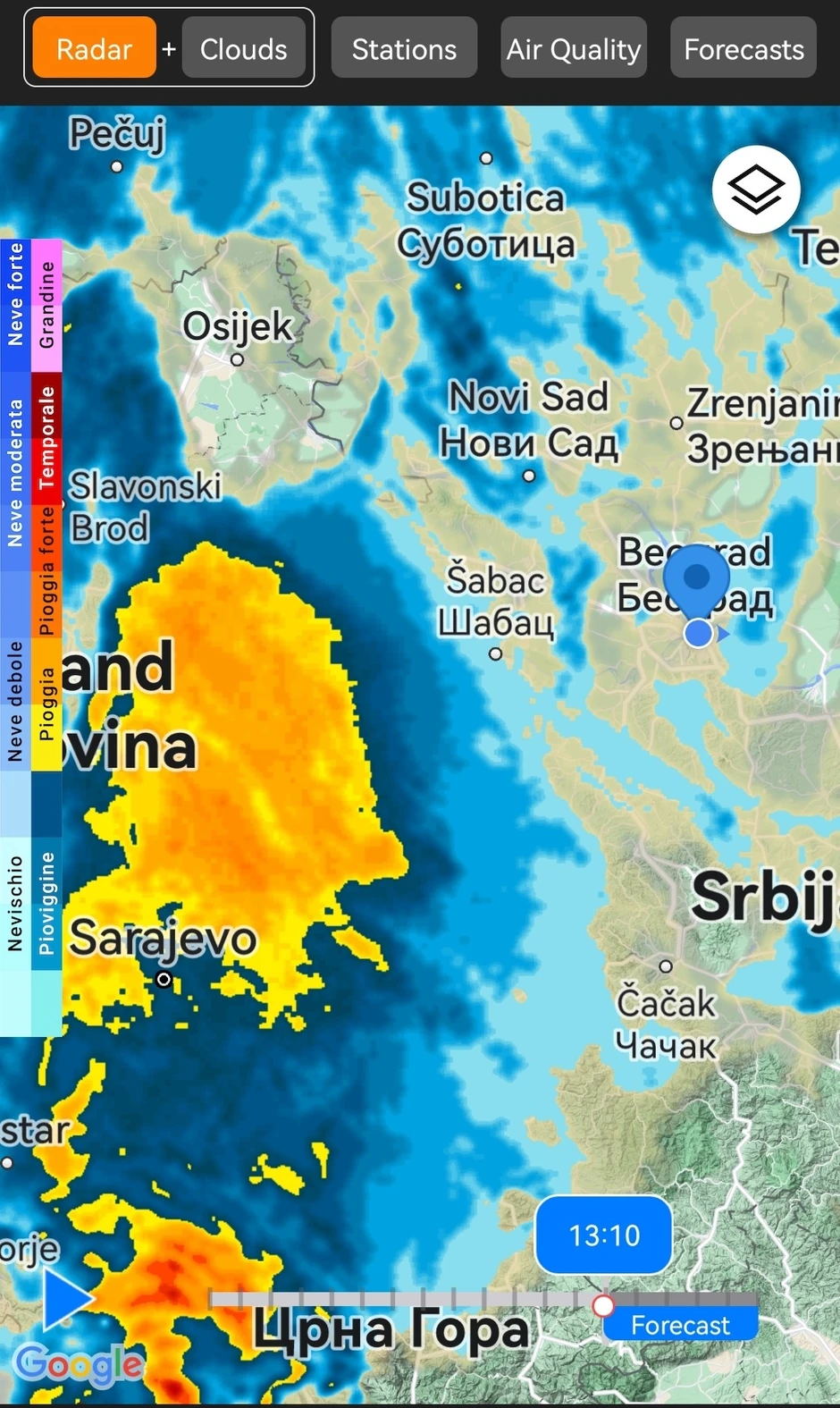Open the Stations tab
The image size is (840, 1408).
coord(404,49)
